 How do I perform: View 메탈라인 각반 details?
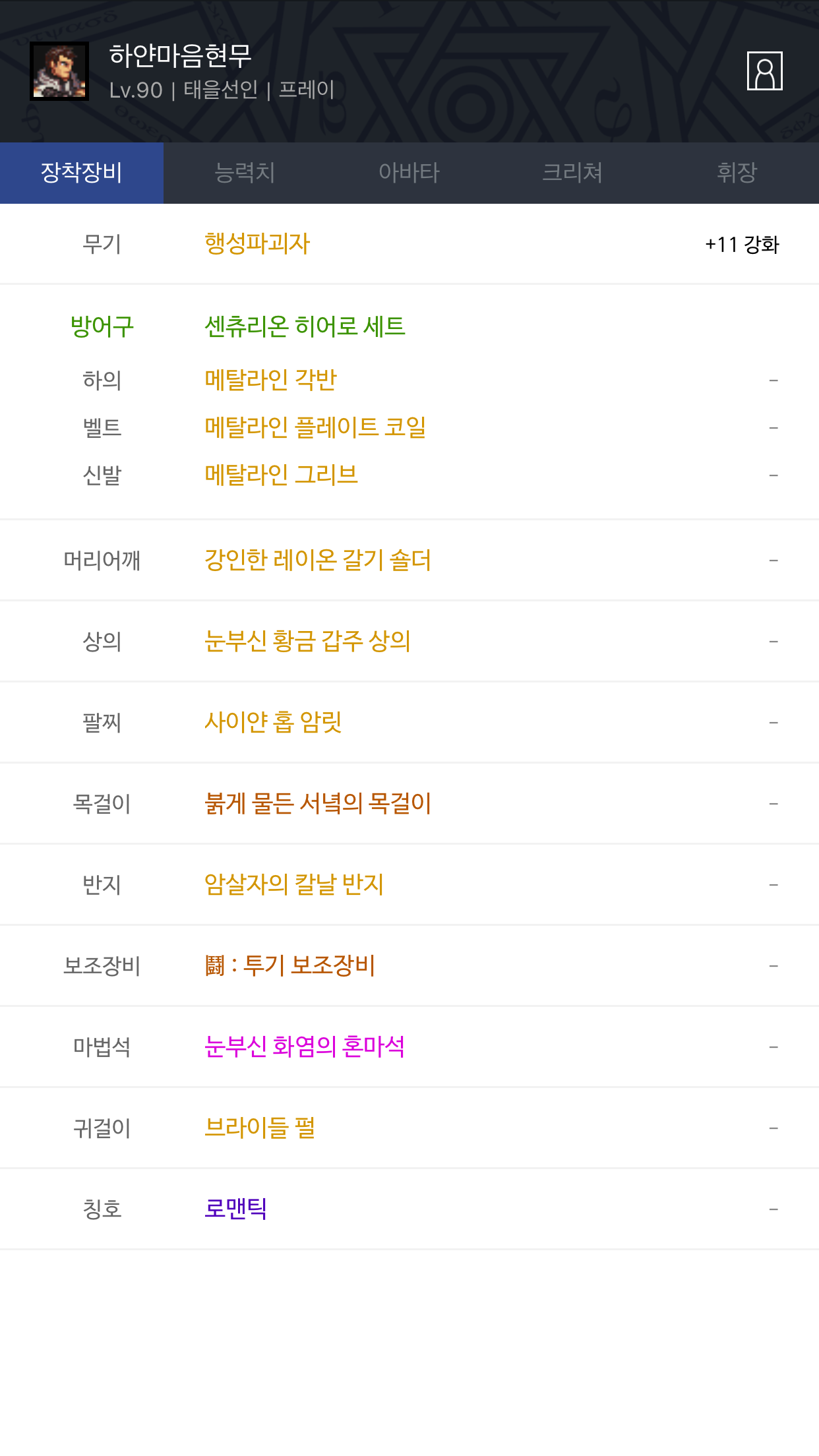270,380
